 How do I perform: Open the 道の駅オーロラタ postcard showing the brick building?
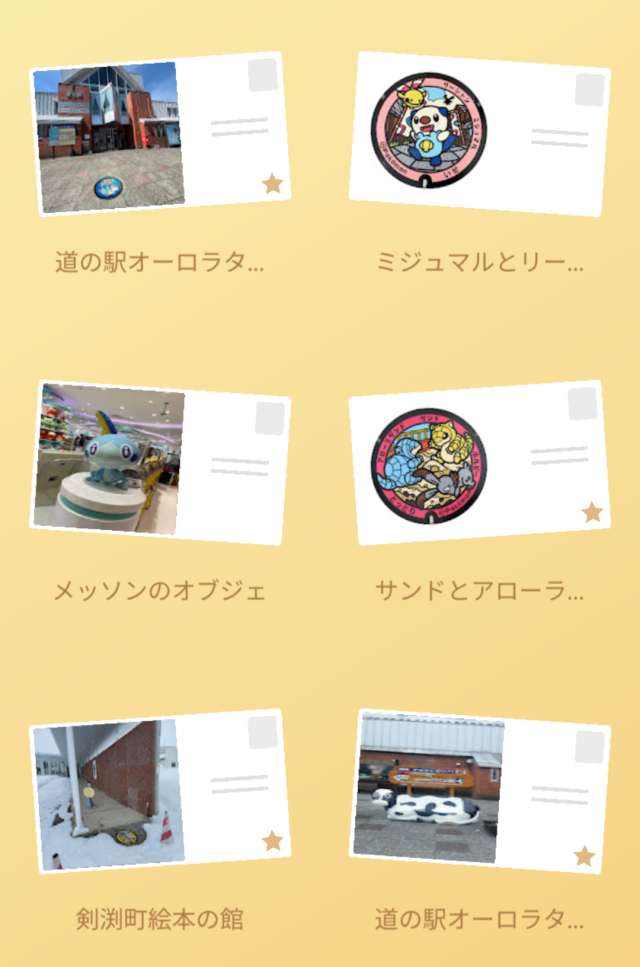[x=160, y=134]
